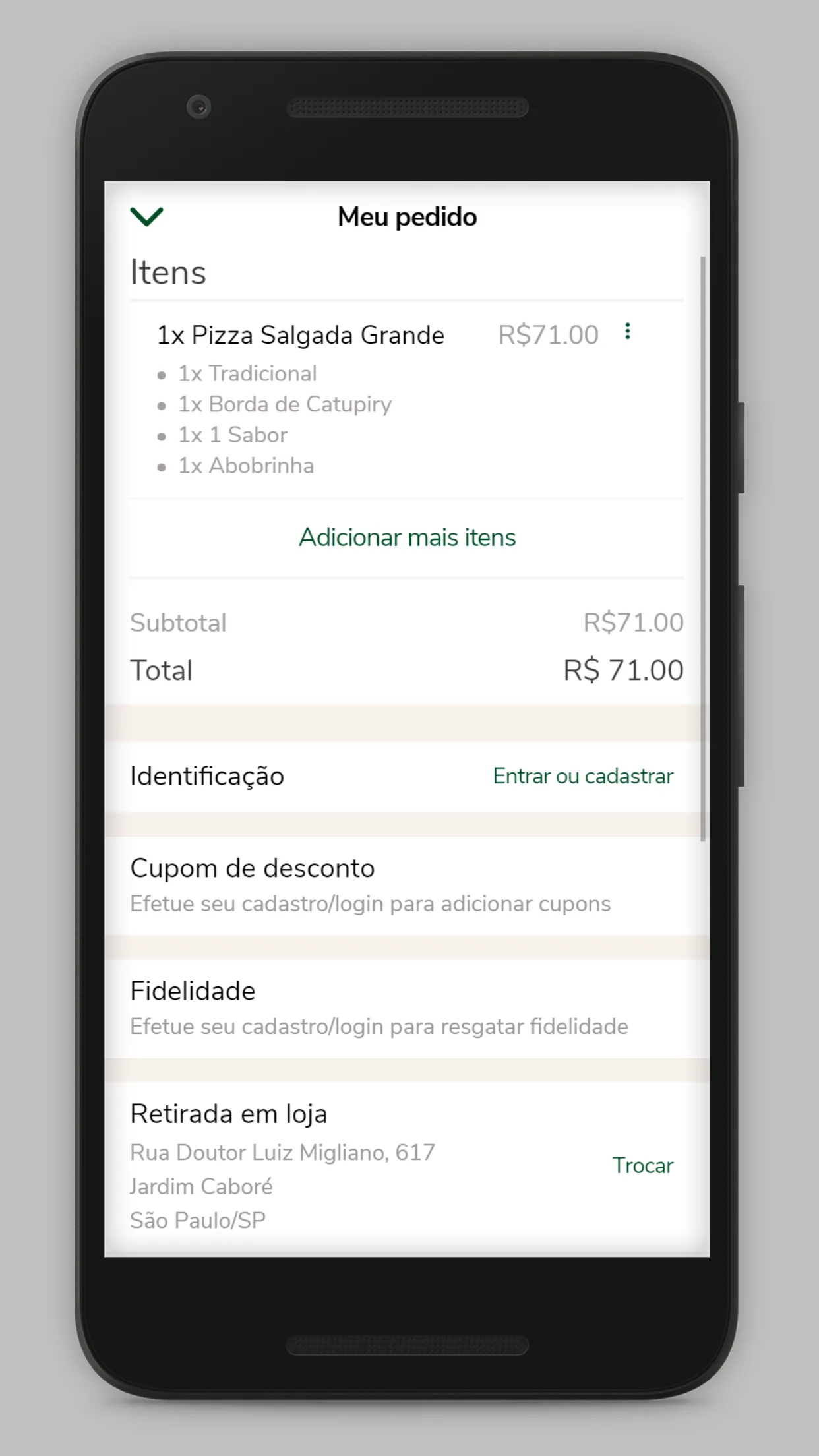Image resolution: width=819 pixels, height=1456 pixels.
Task: Open the Cupom de desconto section
Action: tap(252, 868)
